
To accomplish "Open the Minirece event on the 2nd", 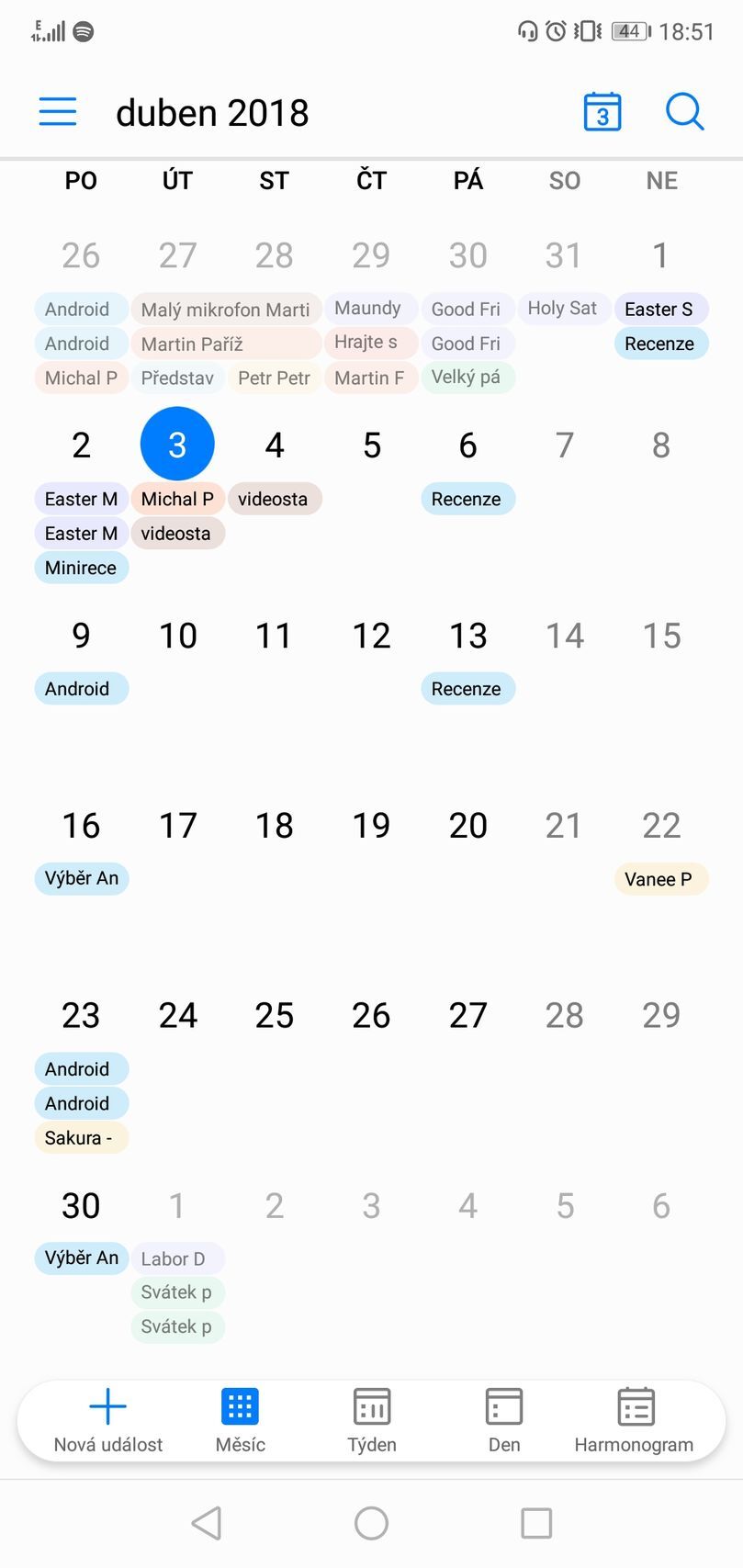I will tap(81, 568).
